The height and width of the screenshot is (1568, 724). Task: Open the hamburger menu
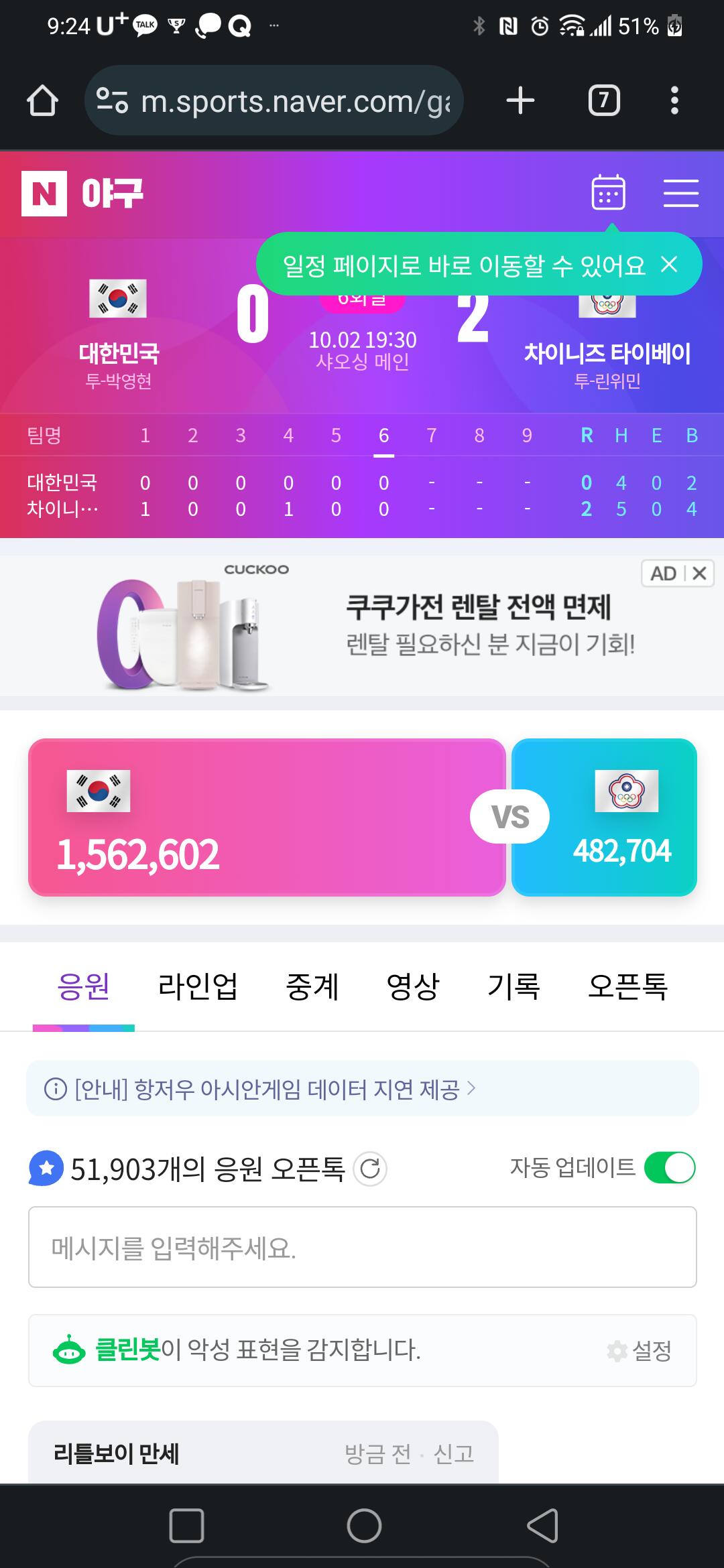coord(680,193)
